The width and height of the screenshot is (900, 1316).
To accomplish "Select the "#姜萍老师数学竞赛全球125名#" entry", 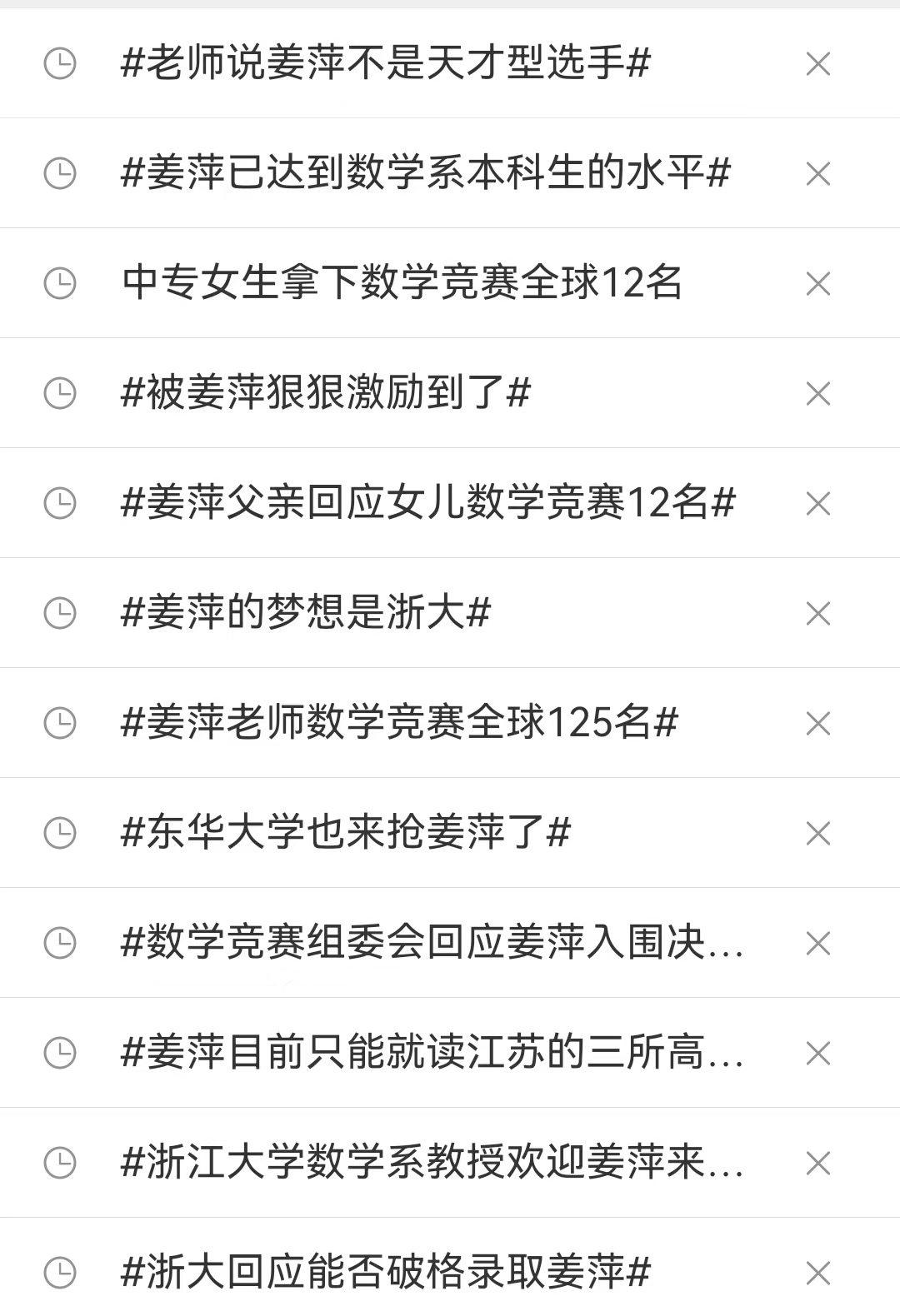I will [400, 723].
